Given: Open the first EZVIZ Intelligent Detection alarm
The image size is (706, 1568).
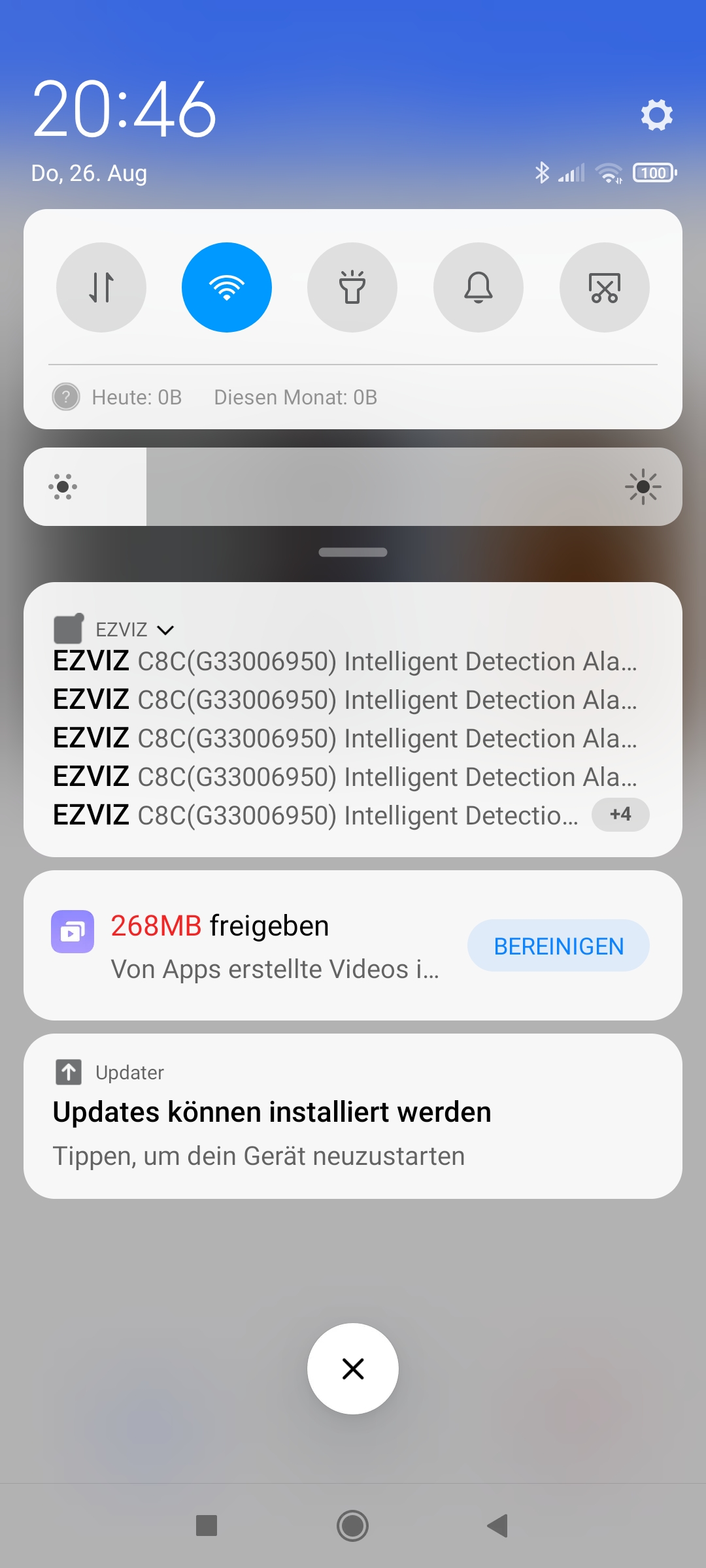Looking at the screenshot, I should (345, 661).
